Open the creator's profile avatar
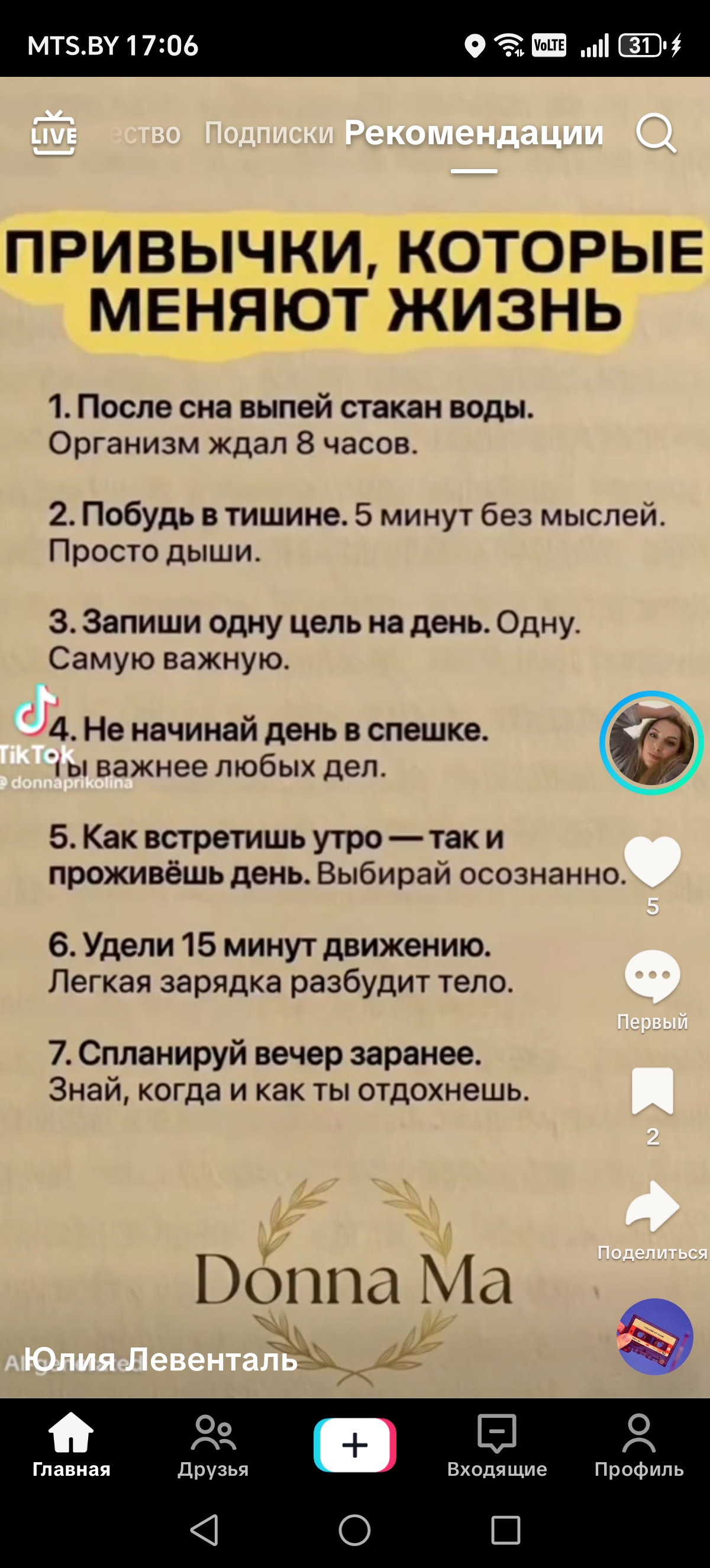 tap(651, 742)
